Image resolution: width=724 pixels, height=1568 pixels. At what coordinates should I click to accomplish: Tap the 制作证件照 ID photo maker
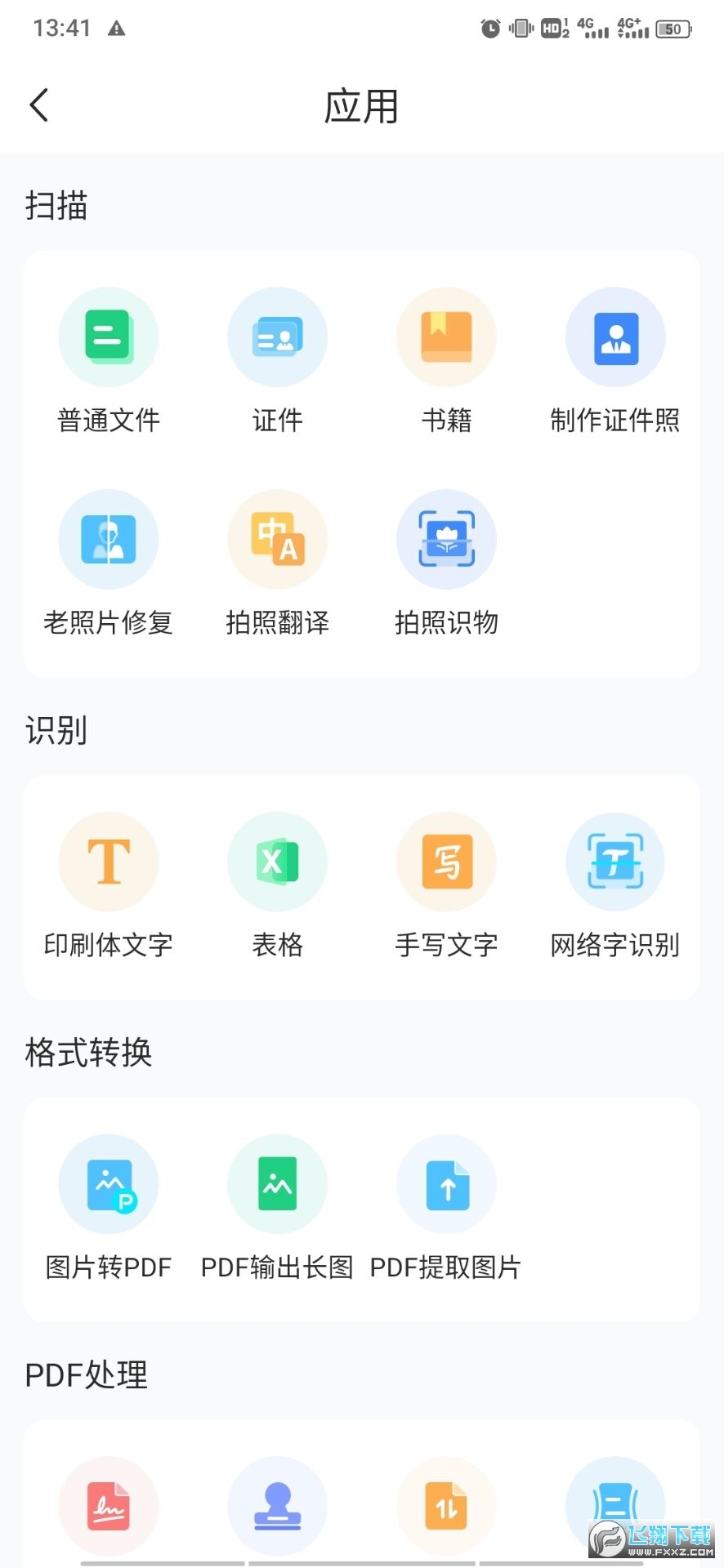point(615,336)
